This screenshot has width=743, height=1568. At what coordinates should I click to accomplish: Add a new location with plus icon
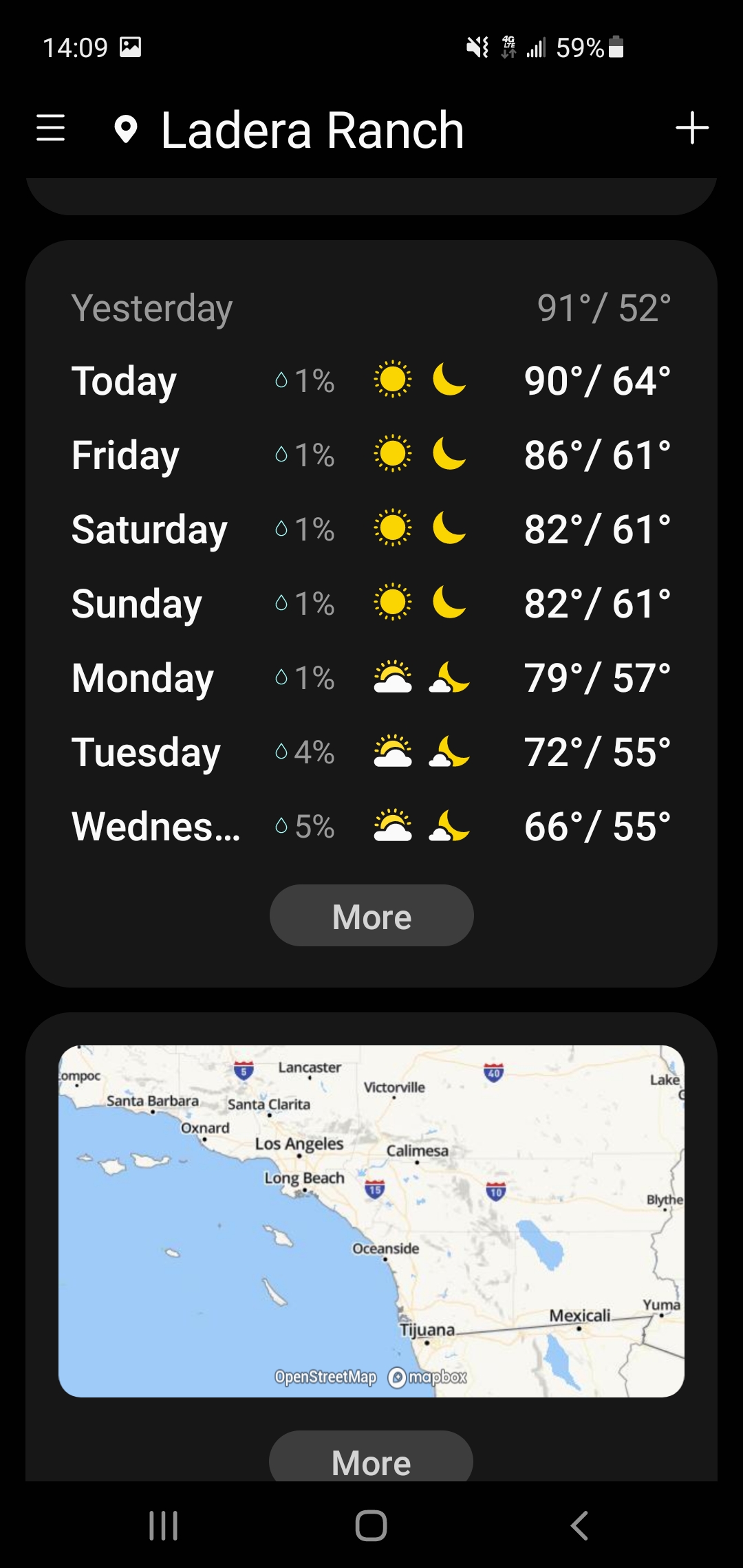[x=691, y=129]
